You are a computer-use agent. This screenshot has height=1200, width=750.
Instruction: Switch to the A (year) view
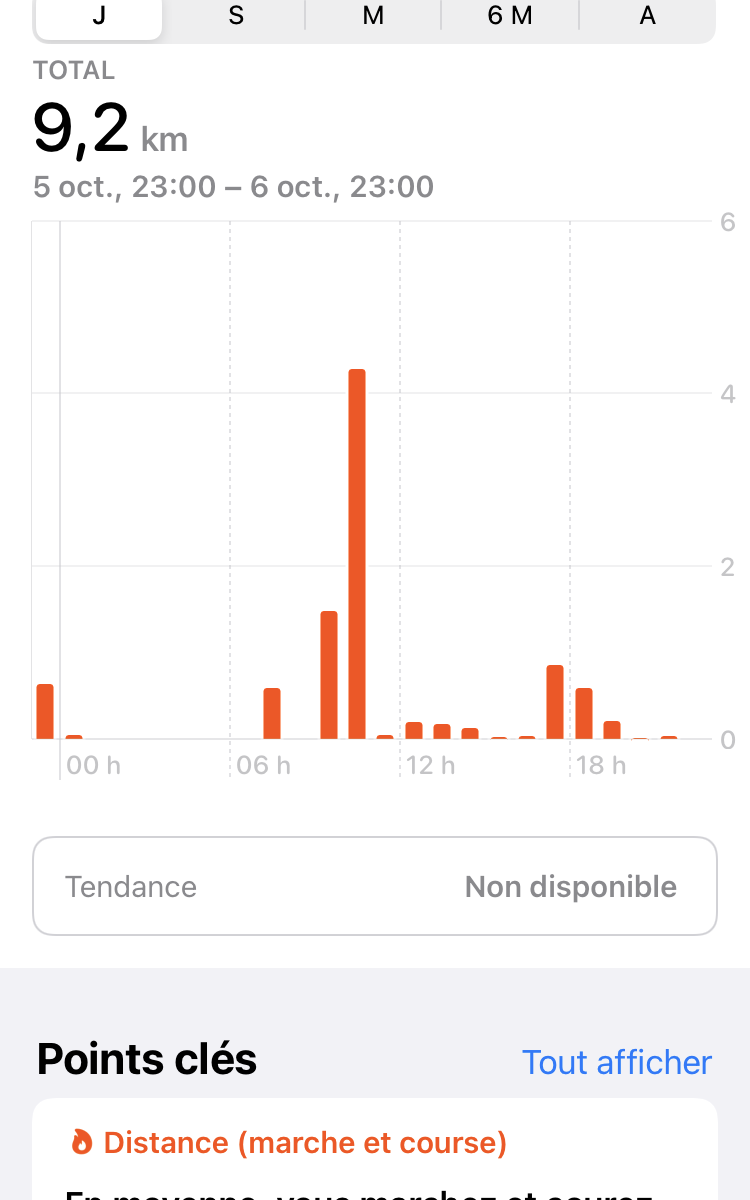coord(647,17)
